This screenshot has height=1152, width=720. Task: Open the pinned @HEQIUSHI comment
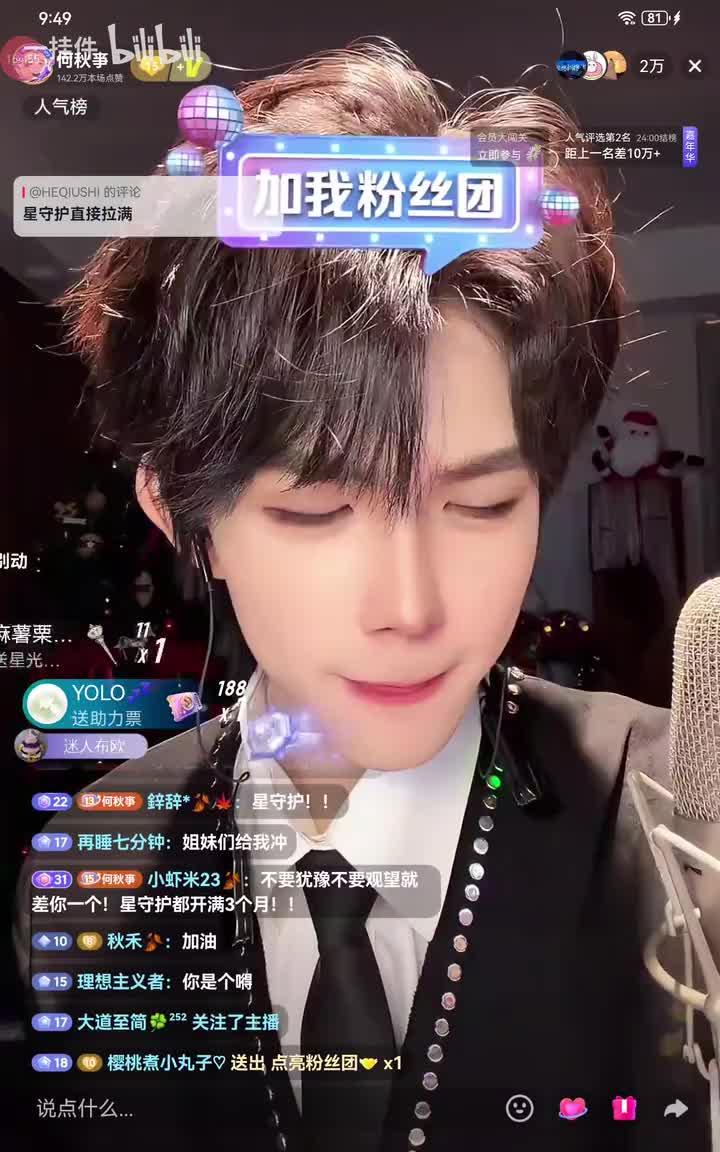tap(115, 203)
